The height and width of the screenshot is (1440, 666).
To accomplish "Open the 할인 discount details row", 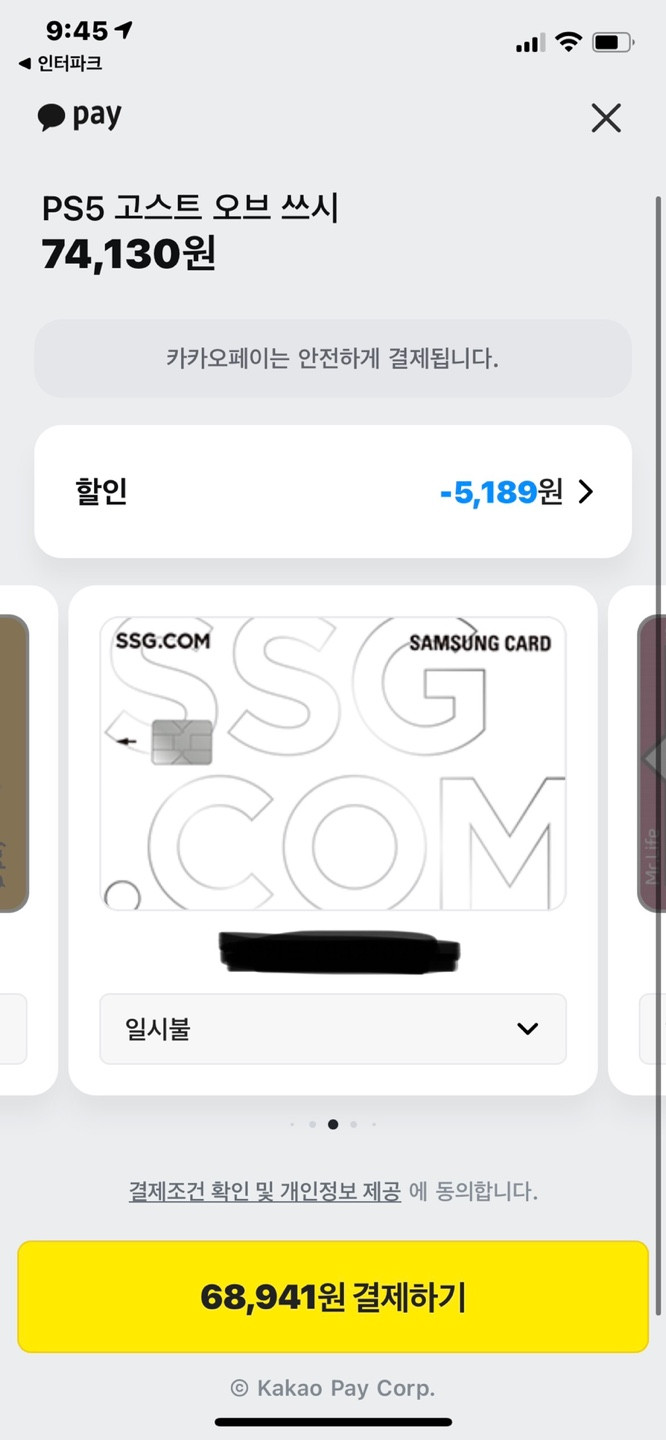I will click(333, 492).
